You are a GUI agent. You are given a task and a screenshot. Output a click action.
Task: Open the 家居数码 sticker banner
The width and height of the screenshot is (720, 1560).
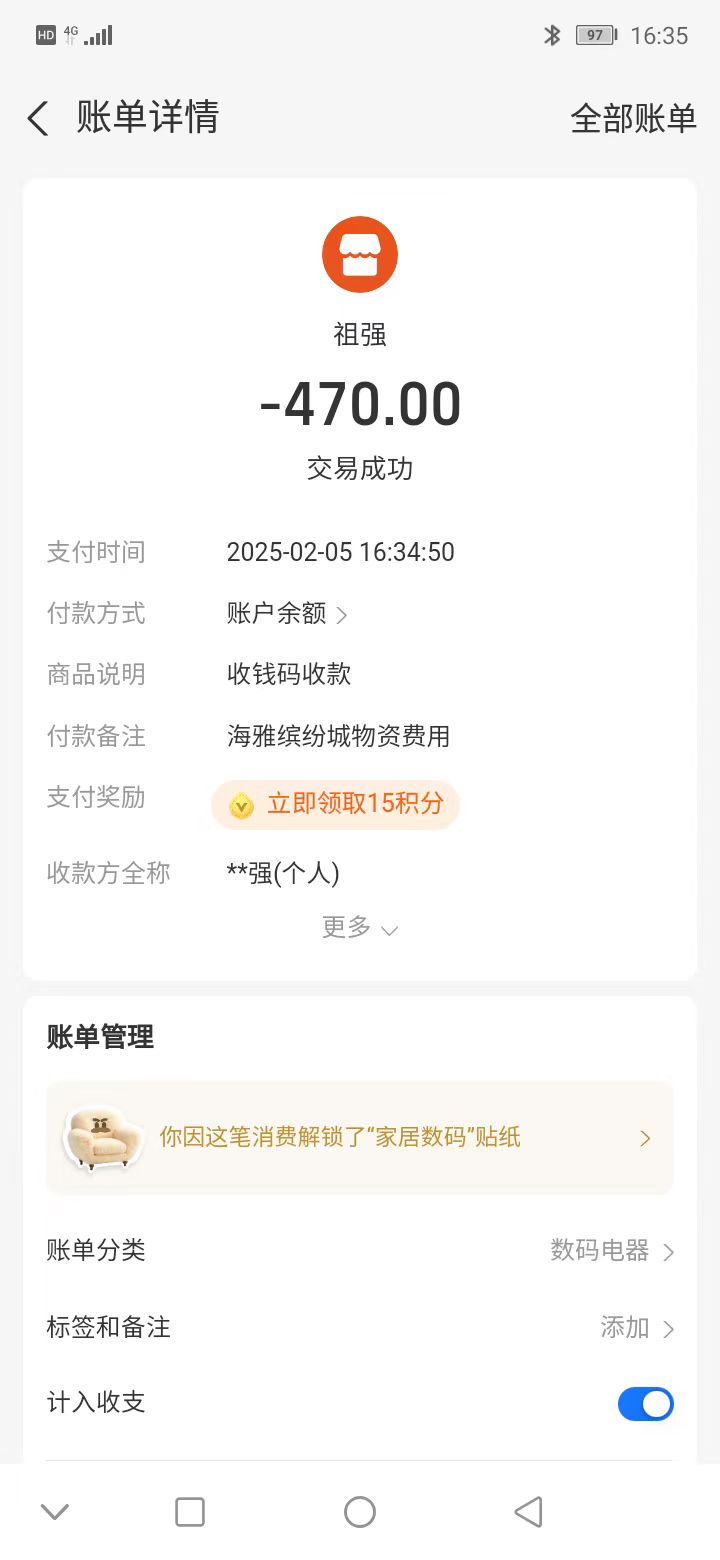[x=359, y=1138]
